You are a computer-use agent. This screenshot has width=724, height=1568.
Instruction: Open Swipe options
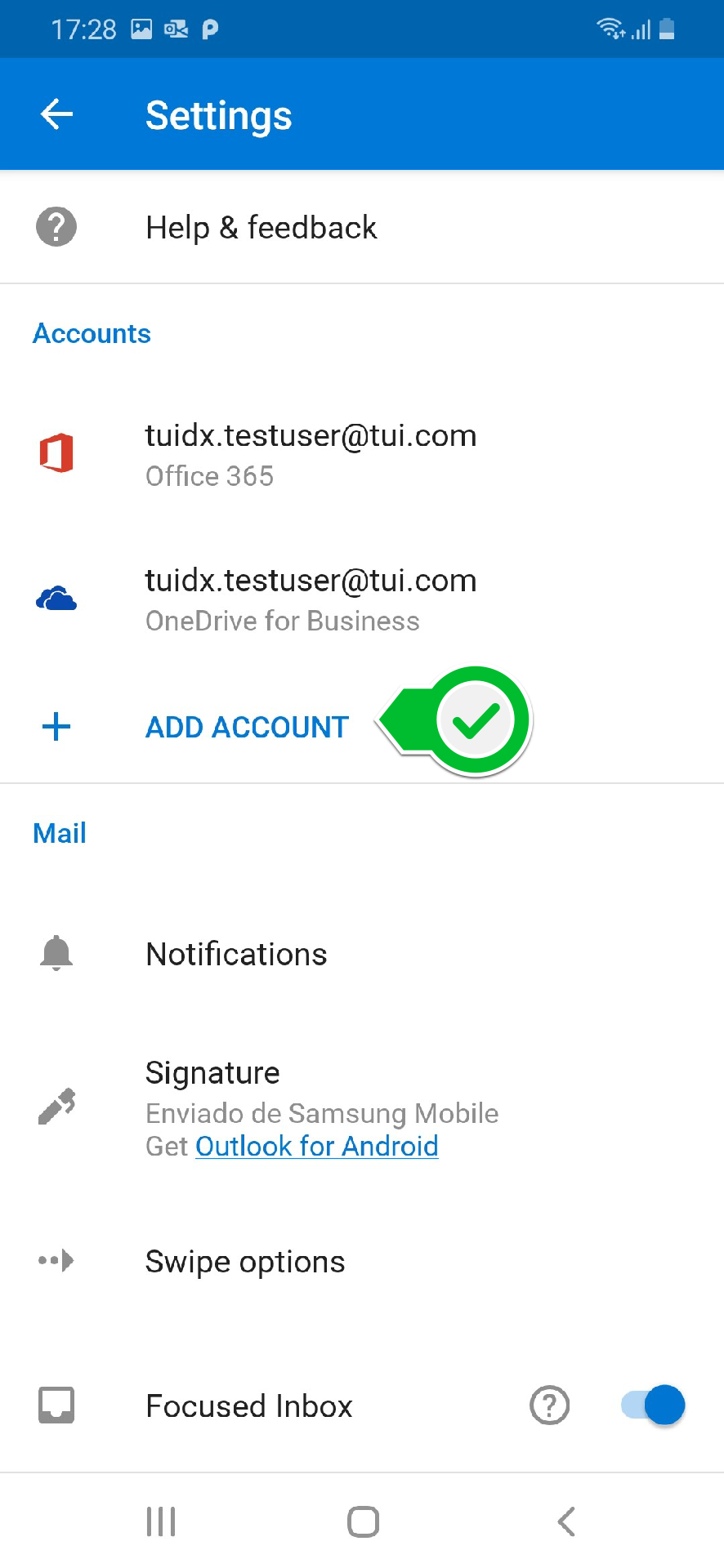[x=245, y=1262]
